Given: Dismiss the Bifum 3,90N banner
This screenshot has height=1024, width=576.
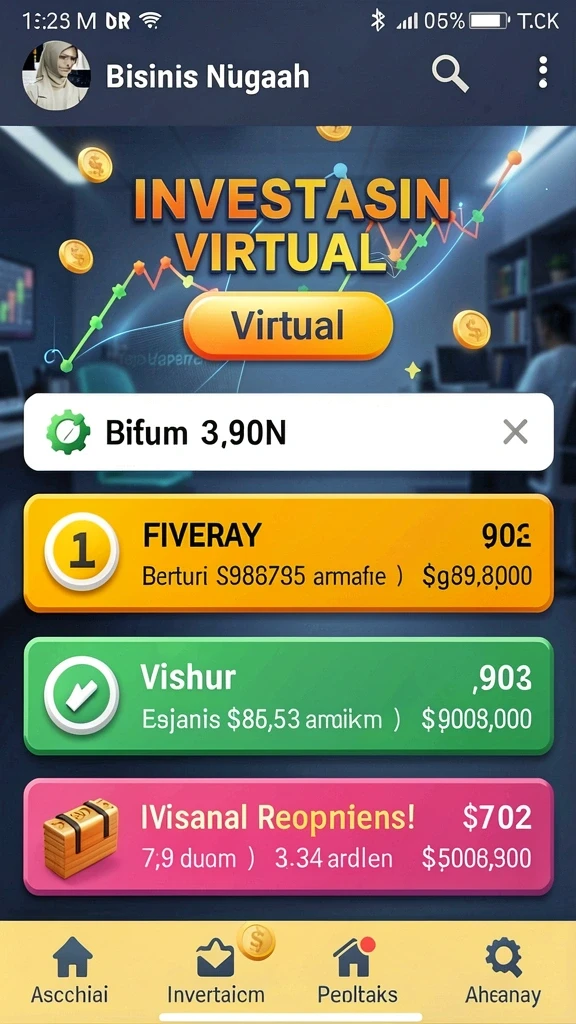Looking at the screenshot, I should pos(515,432).
